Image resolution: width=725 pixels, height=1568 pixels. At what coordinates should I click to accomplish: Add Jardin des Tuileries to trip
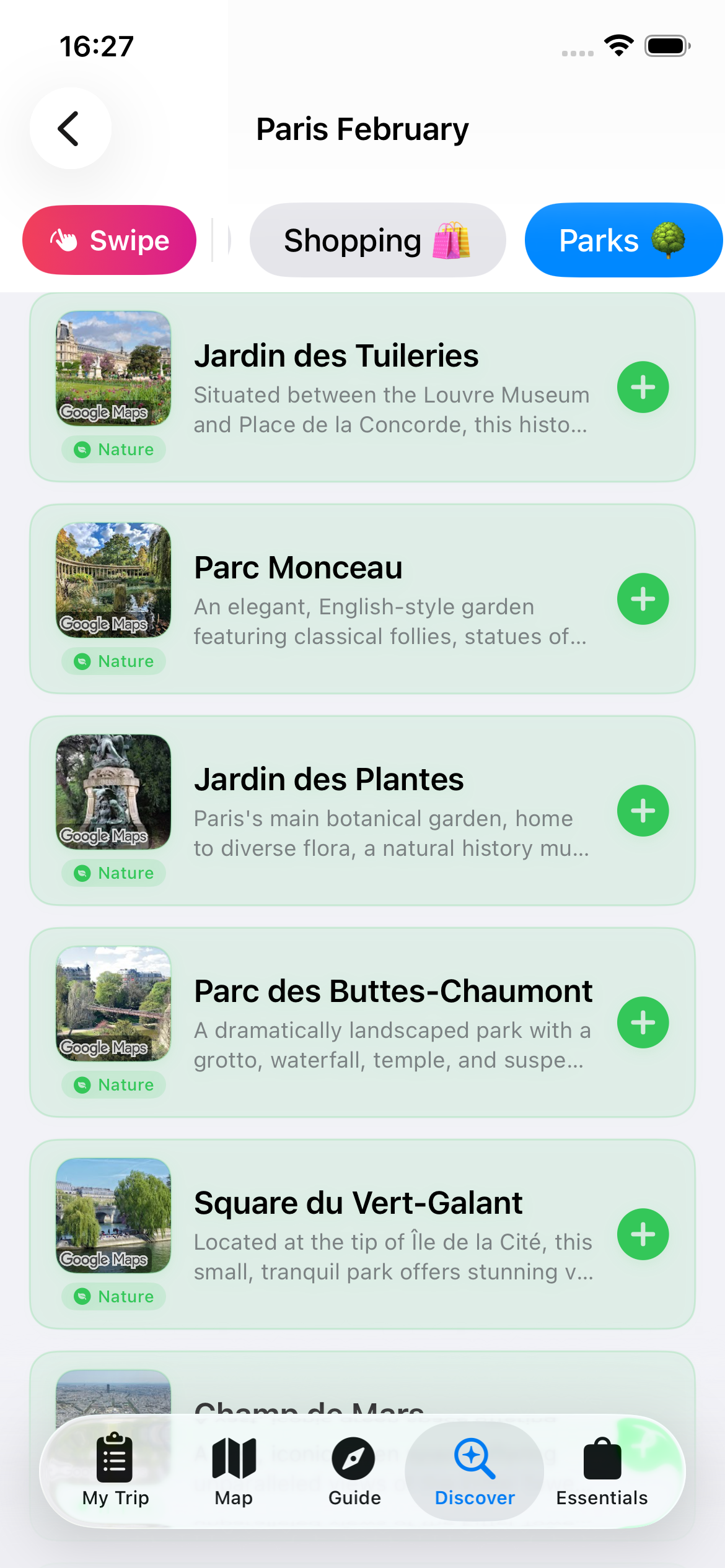[643, 387]
